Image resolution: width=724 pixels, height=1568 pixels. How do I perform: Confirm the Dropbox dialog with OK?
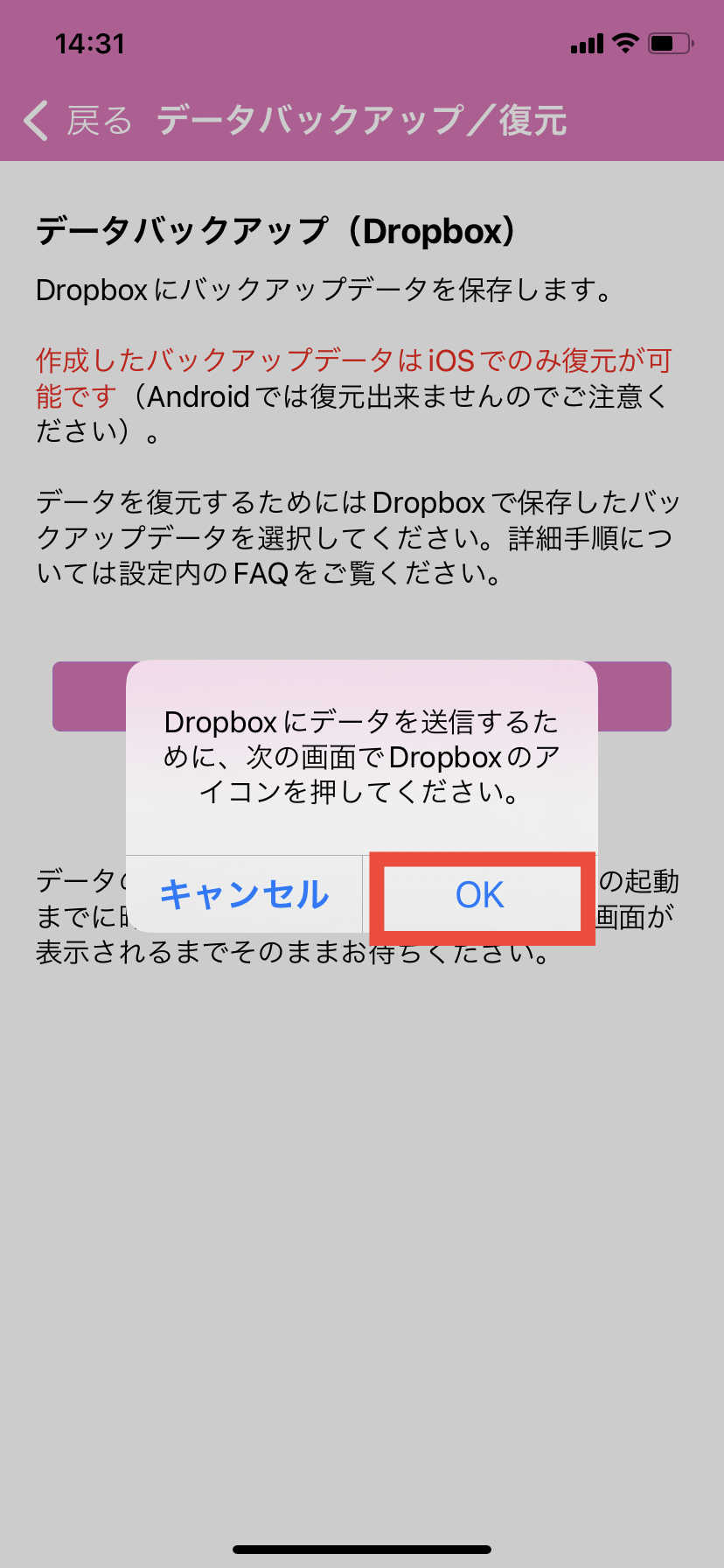(480, 895)
